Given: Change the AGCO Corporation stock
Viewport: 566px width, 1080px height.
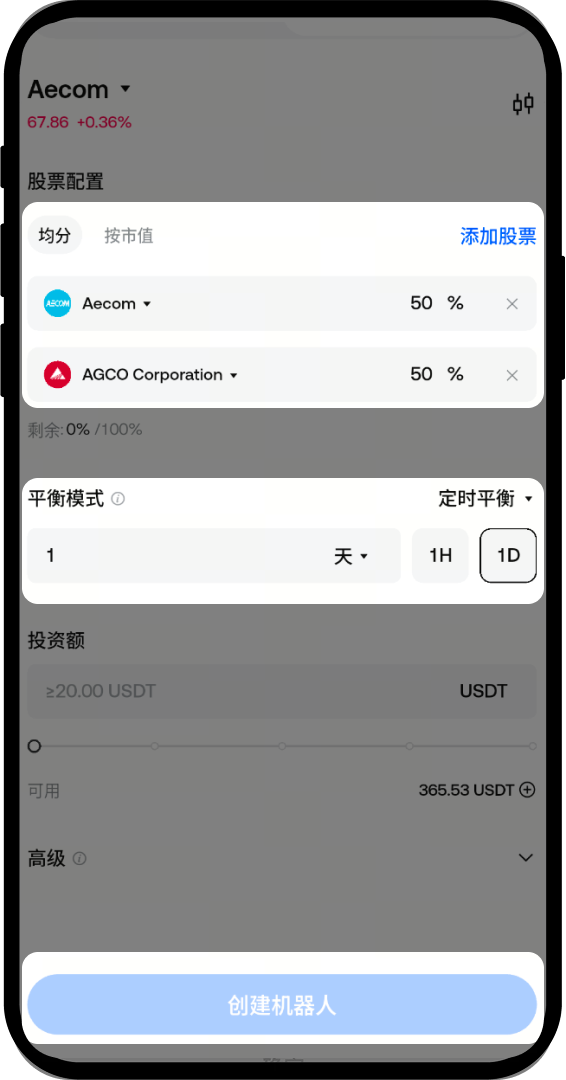Looking at the screenshot, I should pos(160,375).
